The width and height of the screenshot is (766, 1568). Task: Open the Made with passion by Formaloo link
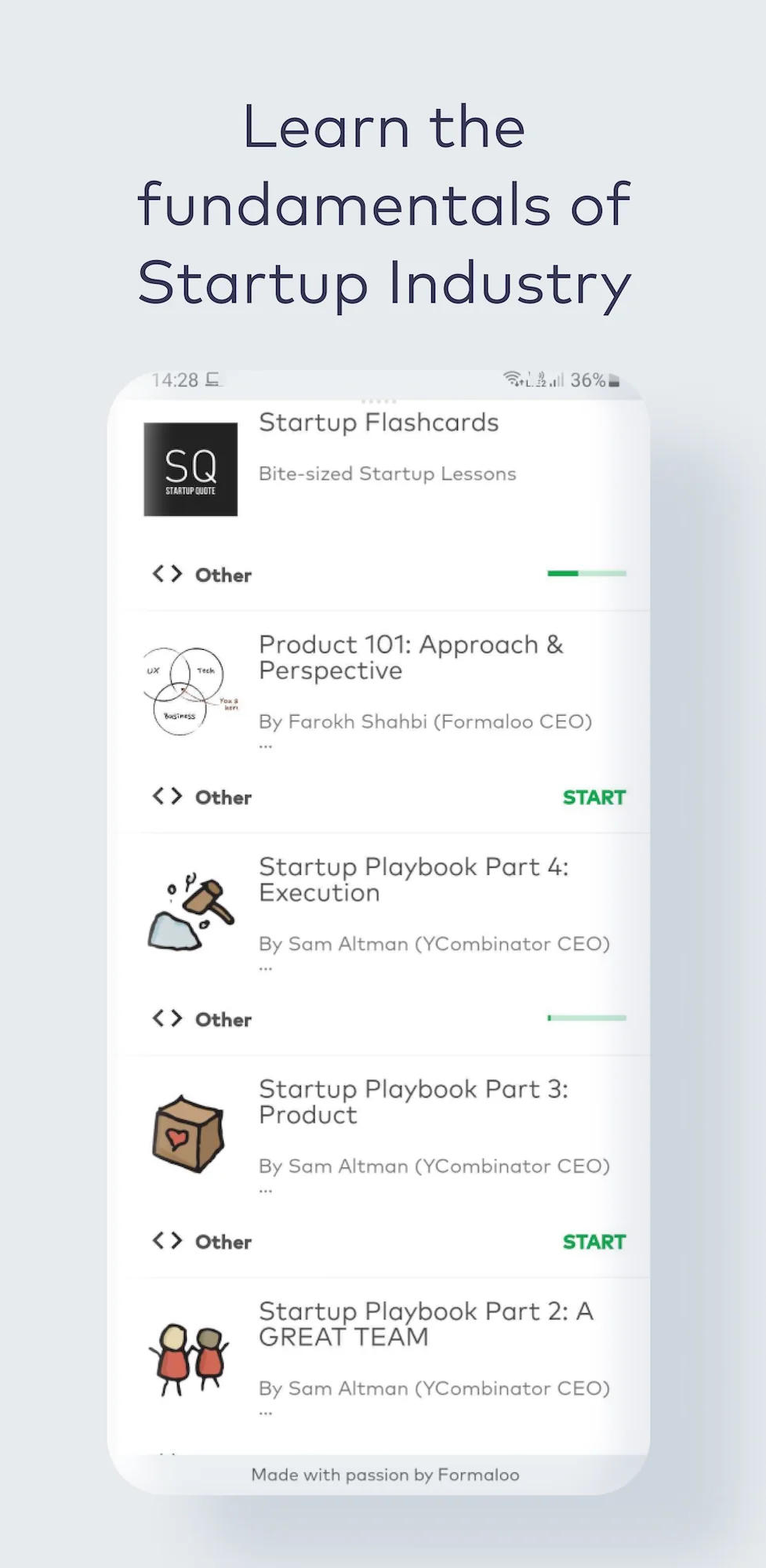384,1475
